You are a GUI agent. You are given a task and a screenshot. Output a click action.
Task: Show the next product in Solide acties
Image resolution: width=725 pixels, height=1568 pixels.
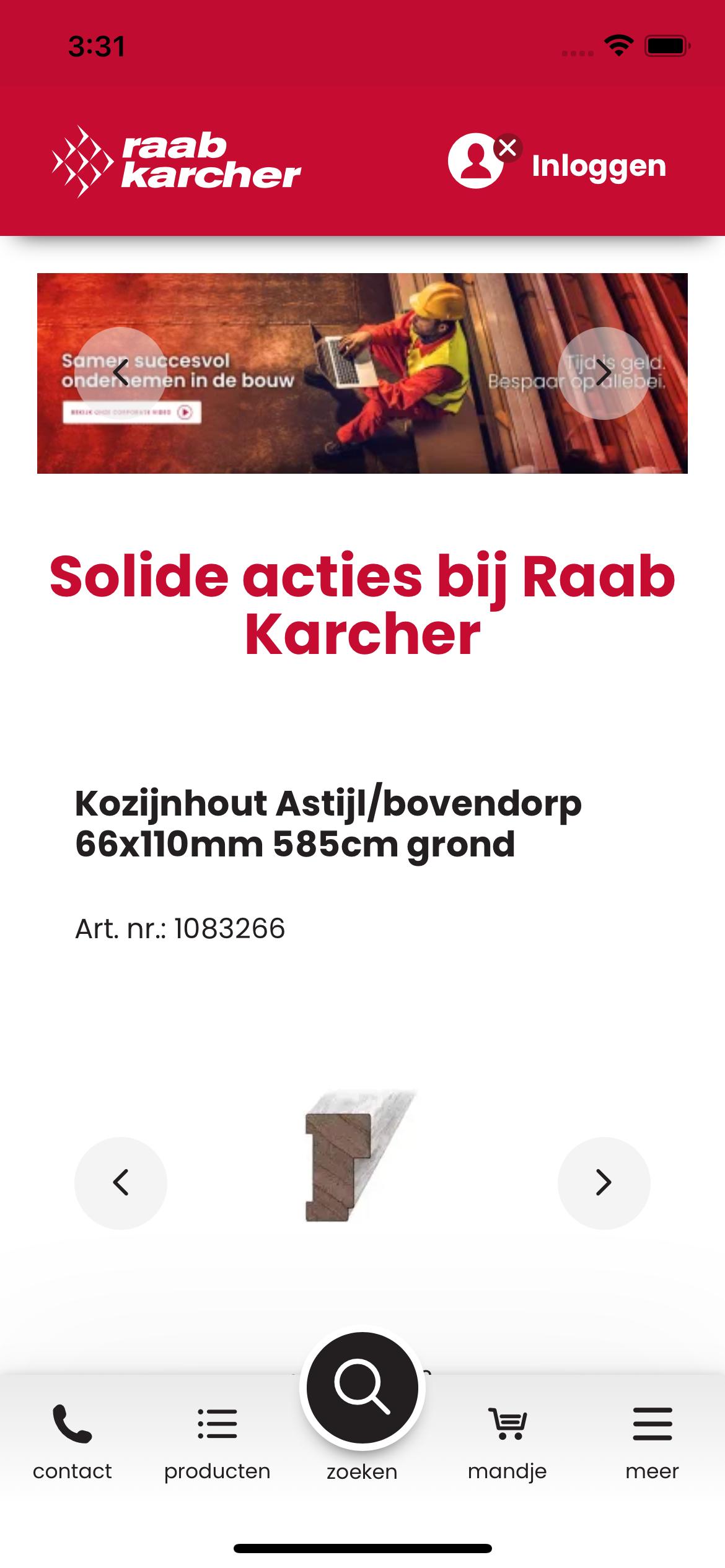coord(604,1183)
